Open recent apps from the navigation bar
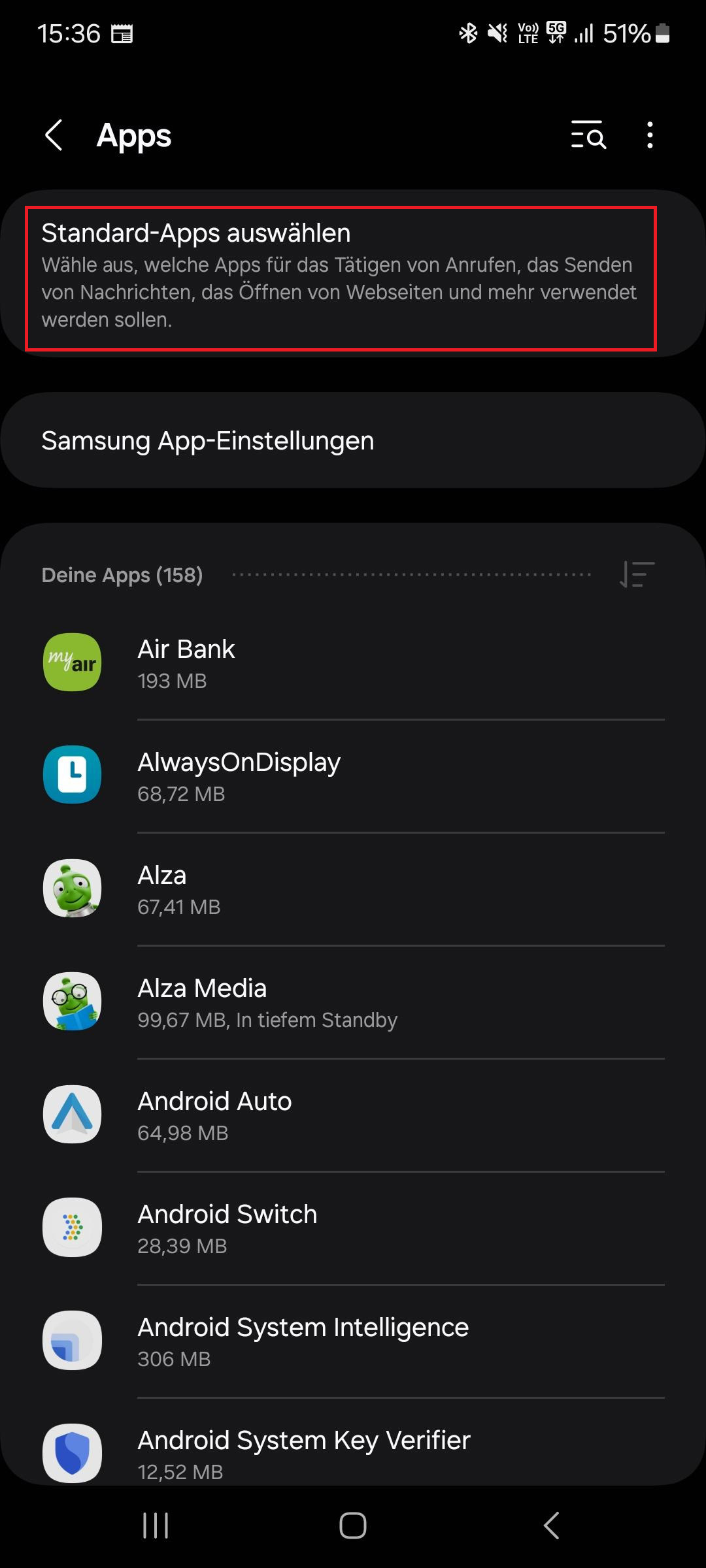The image size is (706, 1568). pyautogui.click(x=154, y=1526)
